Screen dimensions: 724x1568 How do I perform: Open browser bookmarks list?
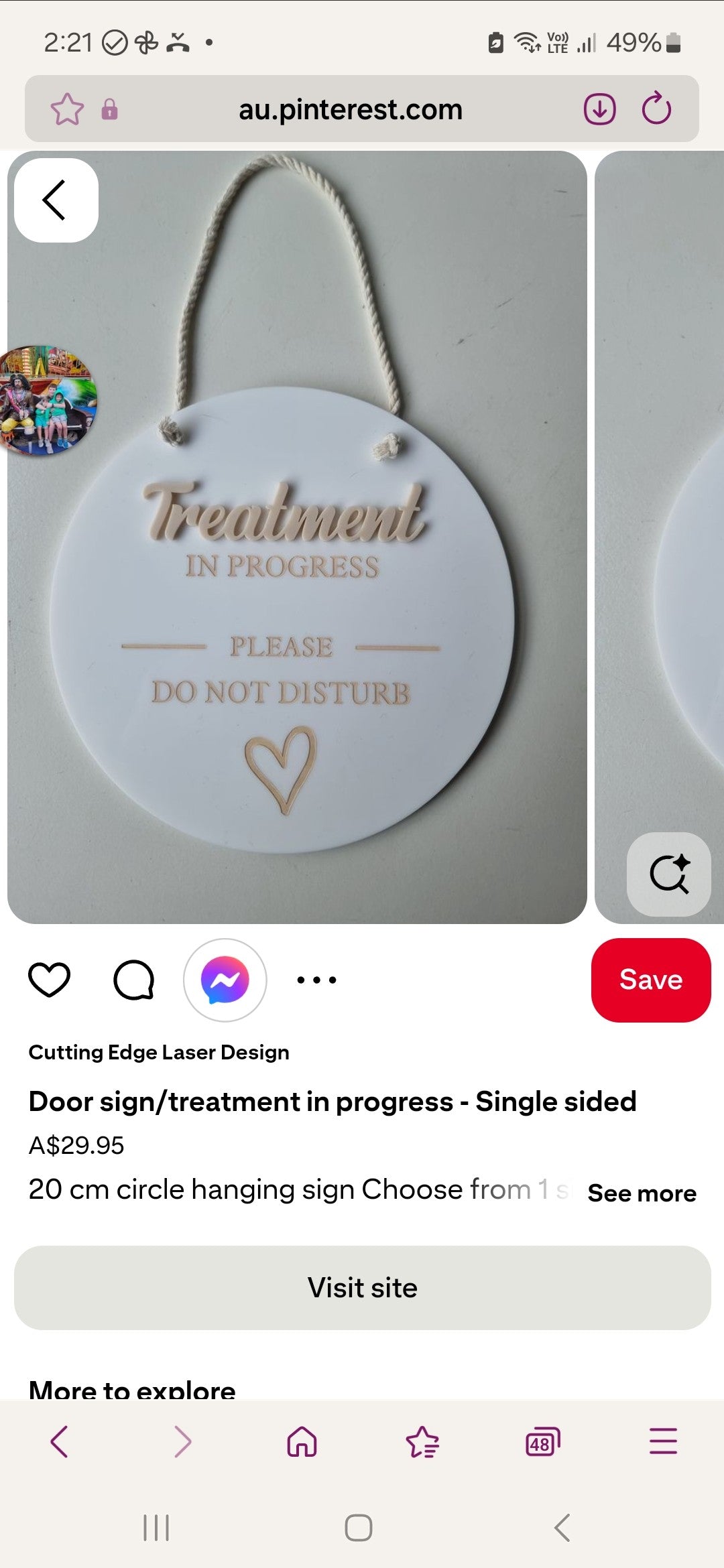tap(422, 1441)
